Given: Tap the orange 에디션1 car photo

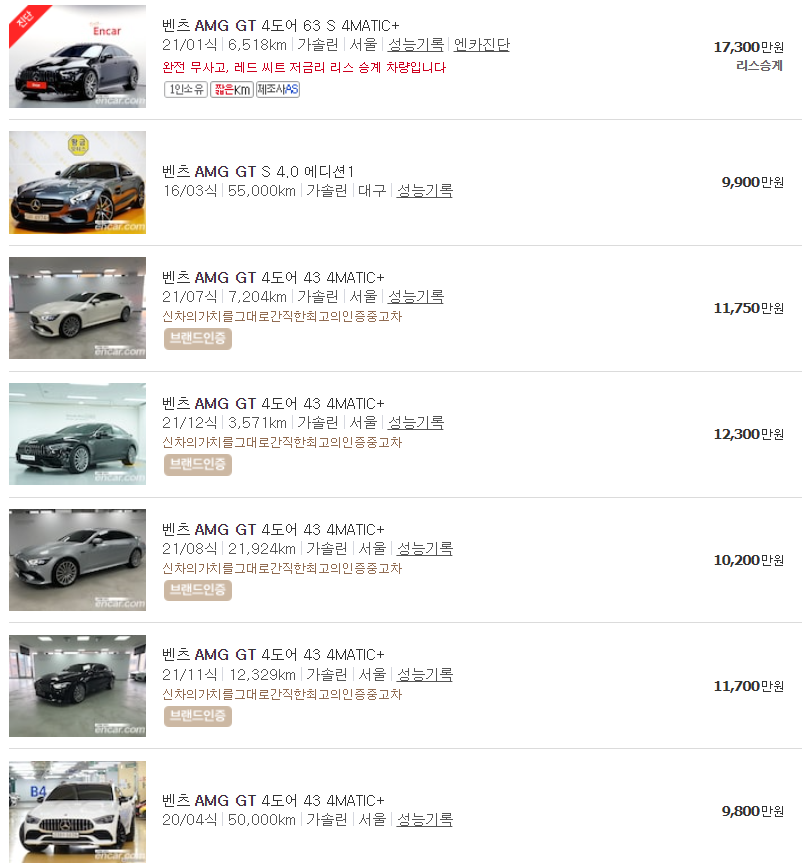Looking at the screenshot, I should click(77, 182).
